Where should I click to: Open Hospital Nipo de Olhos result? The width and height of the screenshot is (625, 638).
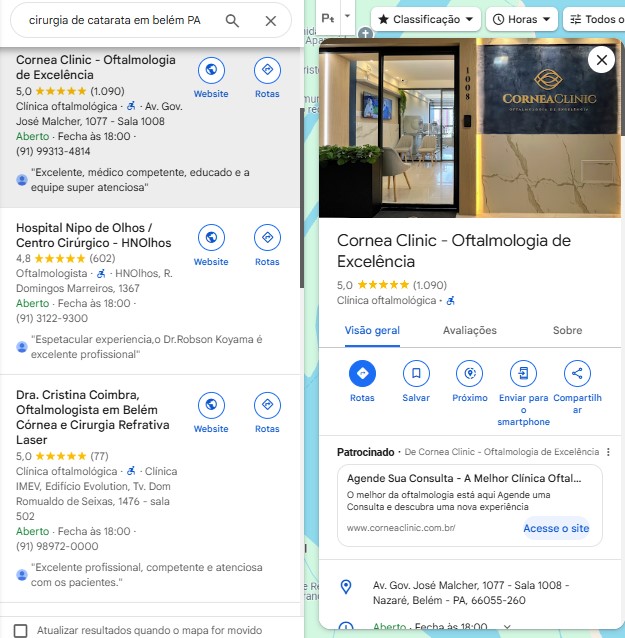(x=94, y=235)
